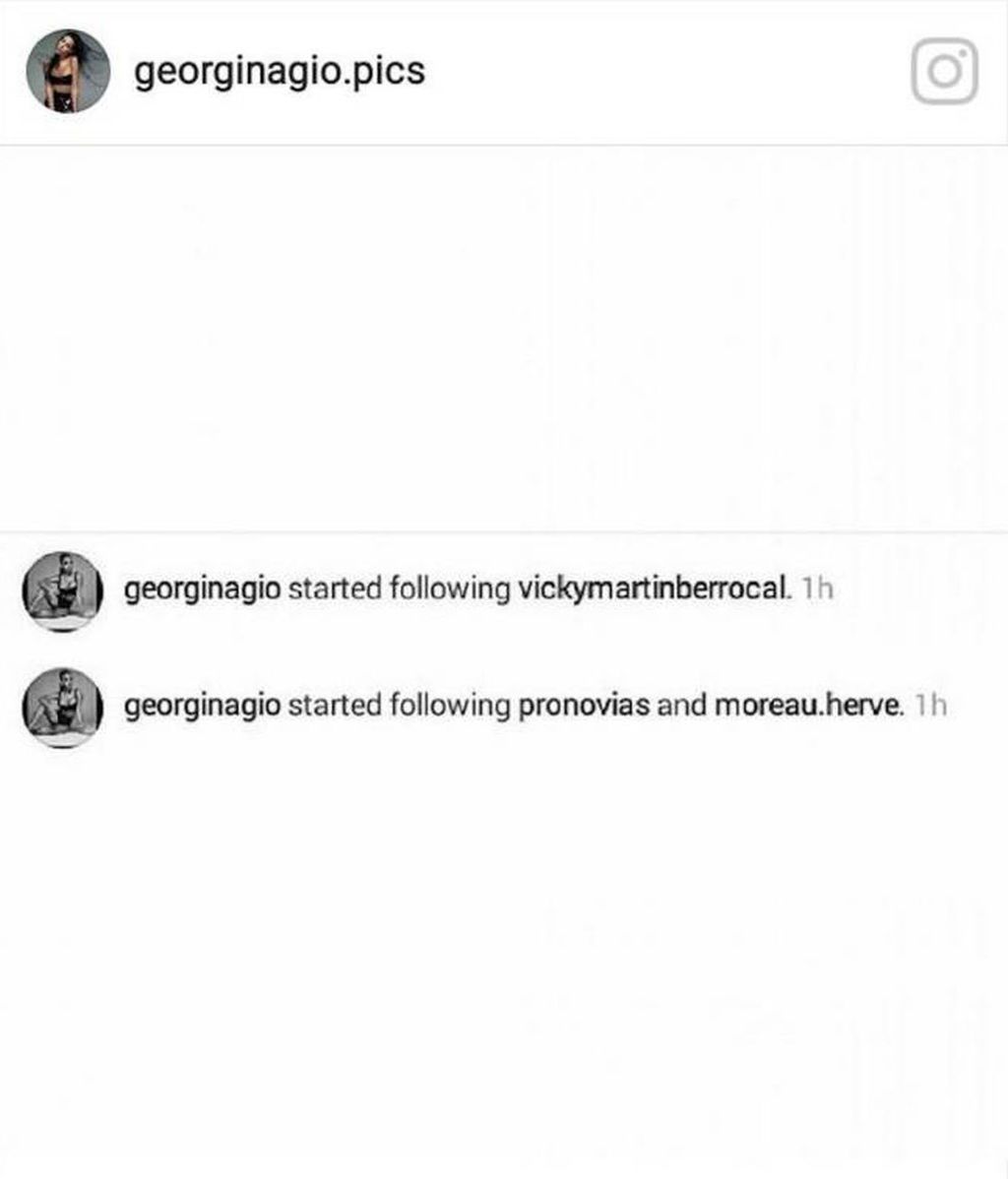Open the posted activity screenshot image
Image resolution: width=1008 pixels, height=1179 pixels.
504,650
